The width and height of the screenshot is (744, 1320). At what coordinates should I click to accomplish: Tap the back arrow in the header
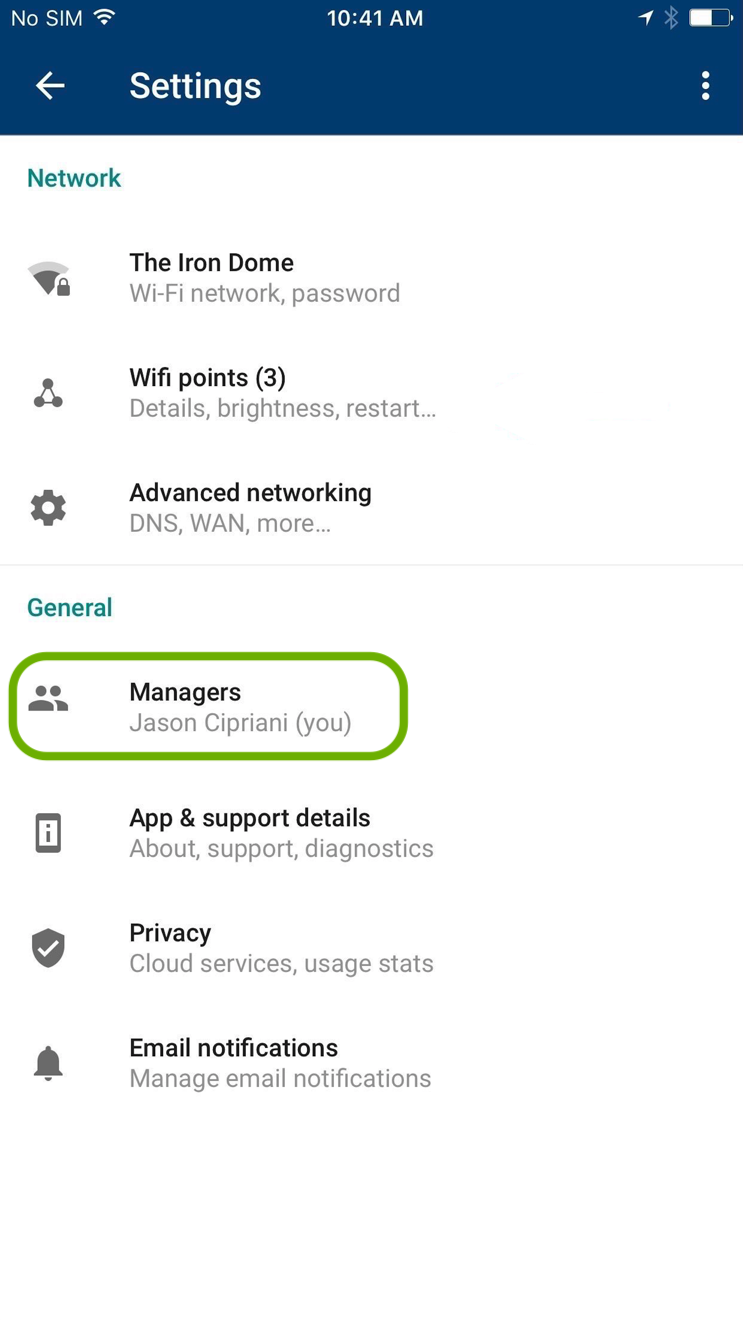[x=50, y=85]
